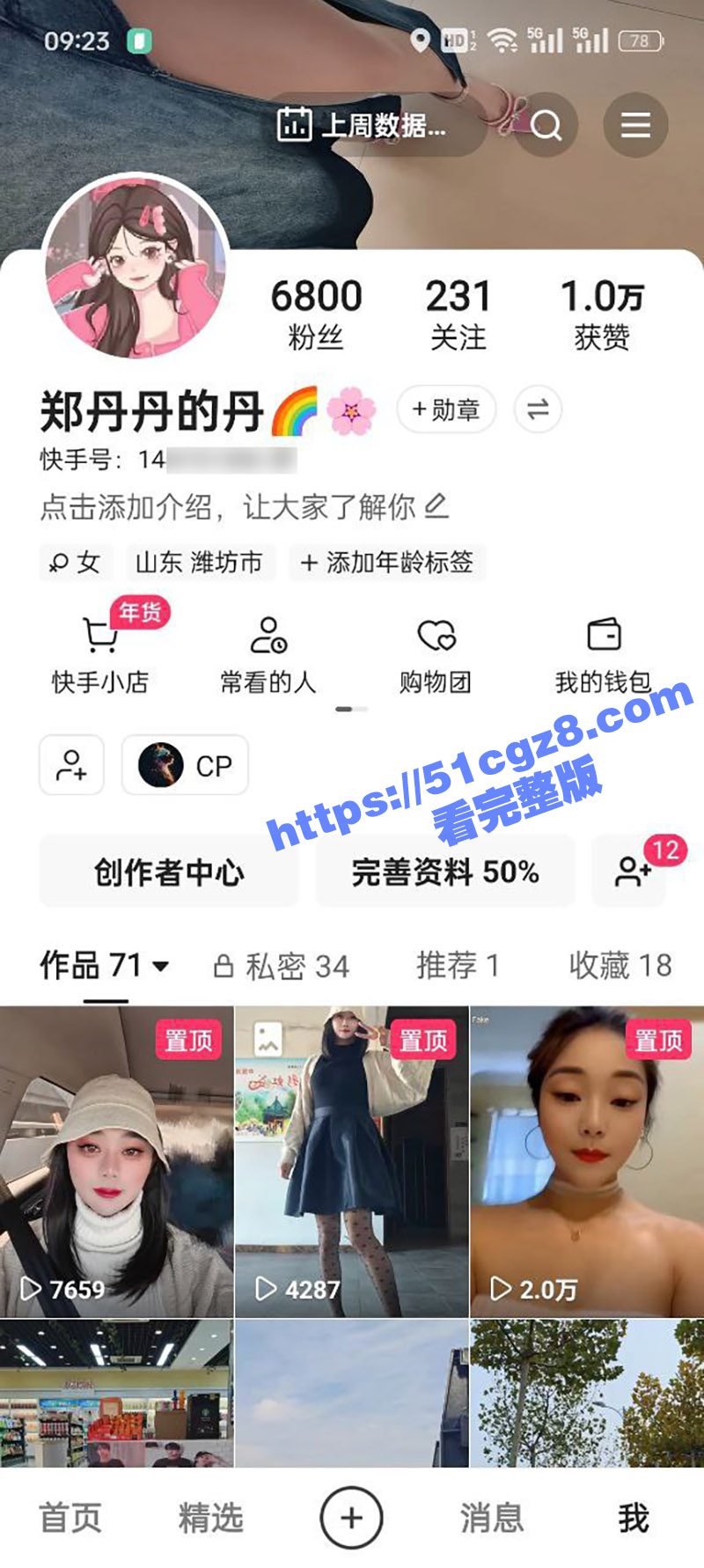Open the hamburger menu
Image resolution: width=704 pixels, height=1568 pixels.
pyautogui.click(x=635, y=126)
